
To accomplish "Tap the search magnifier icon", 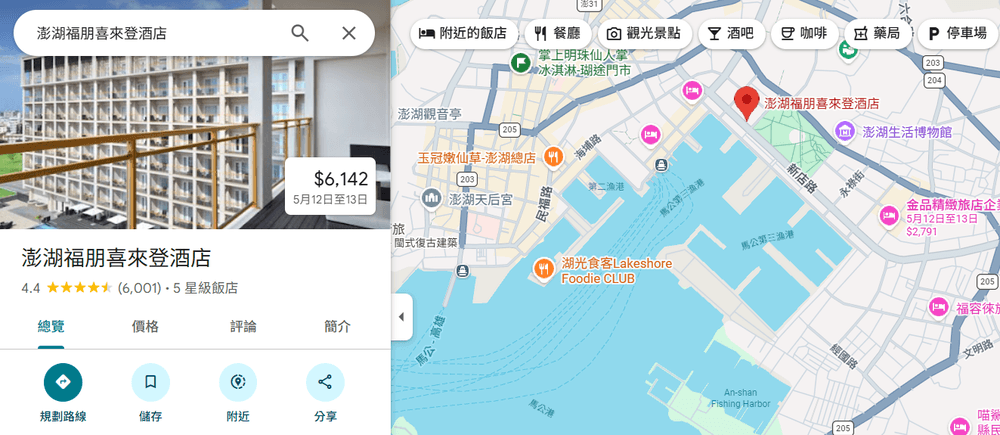I will 300,33.
